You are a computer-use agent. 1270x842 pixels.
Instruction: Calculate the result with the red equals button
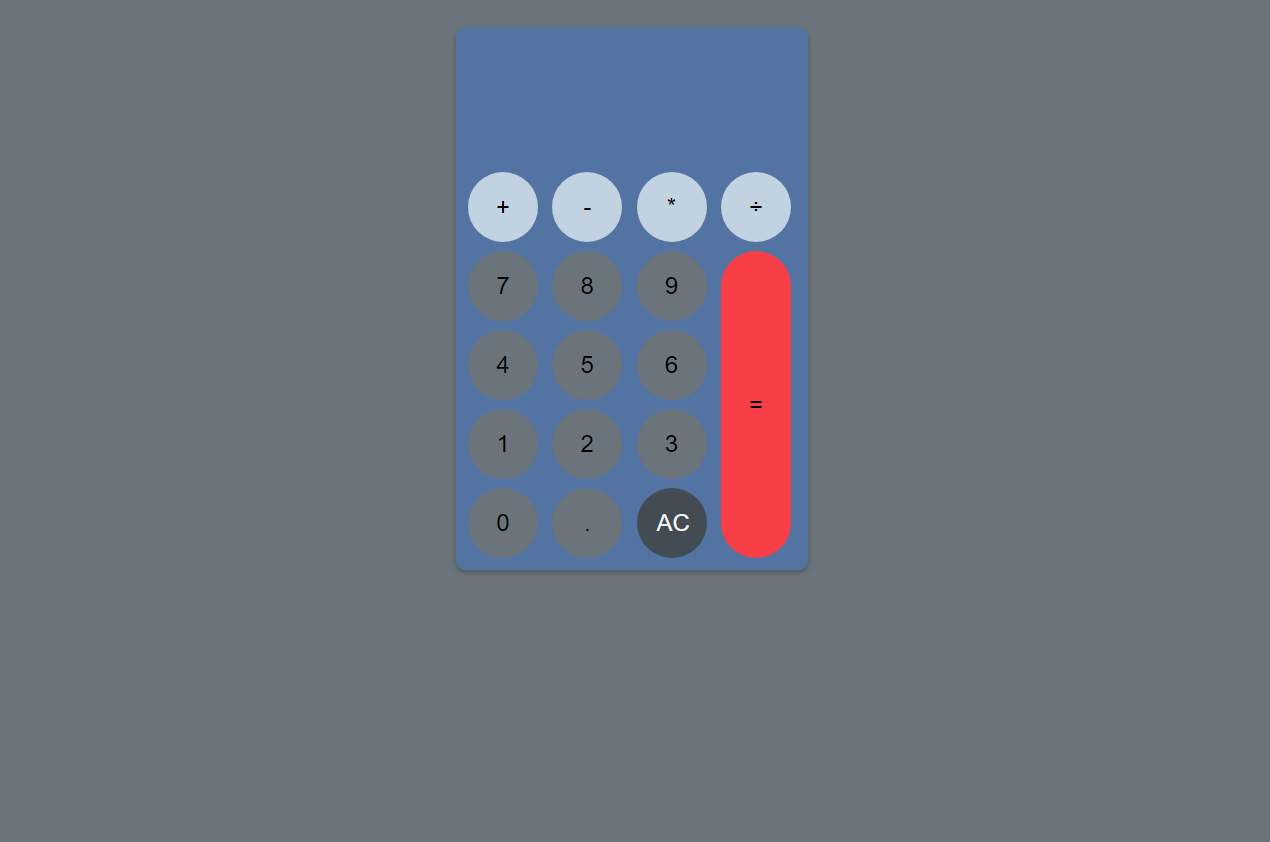click(756, 404)
